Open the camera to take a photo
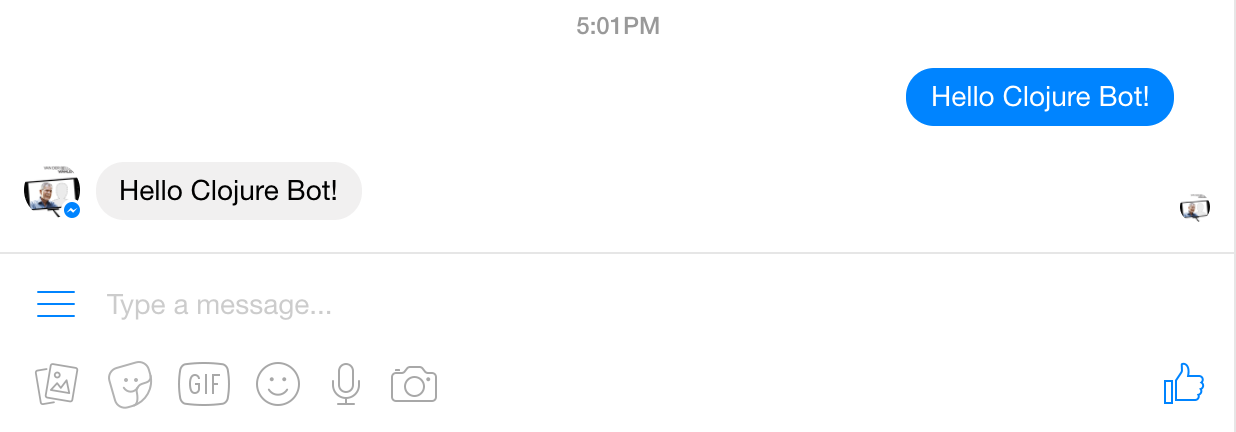This screenshot has height=432, width=1236. [x=414, y=384]
